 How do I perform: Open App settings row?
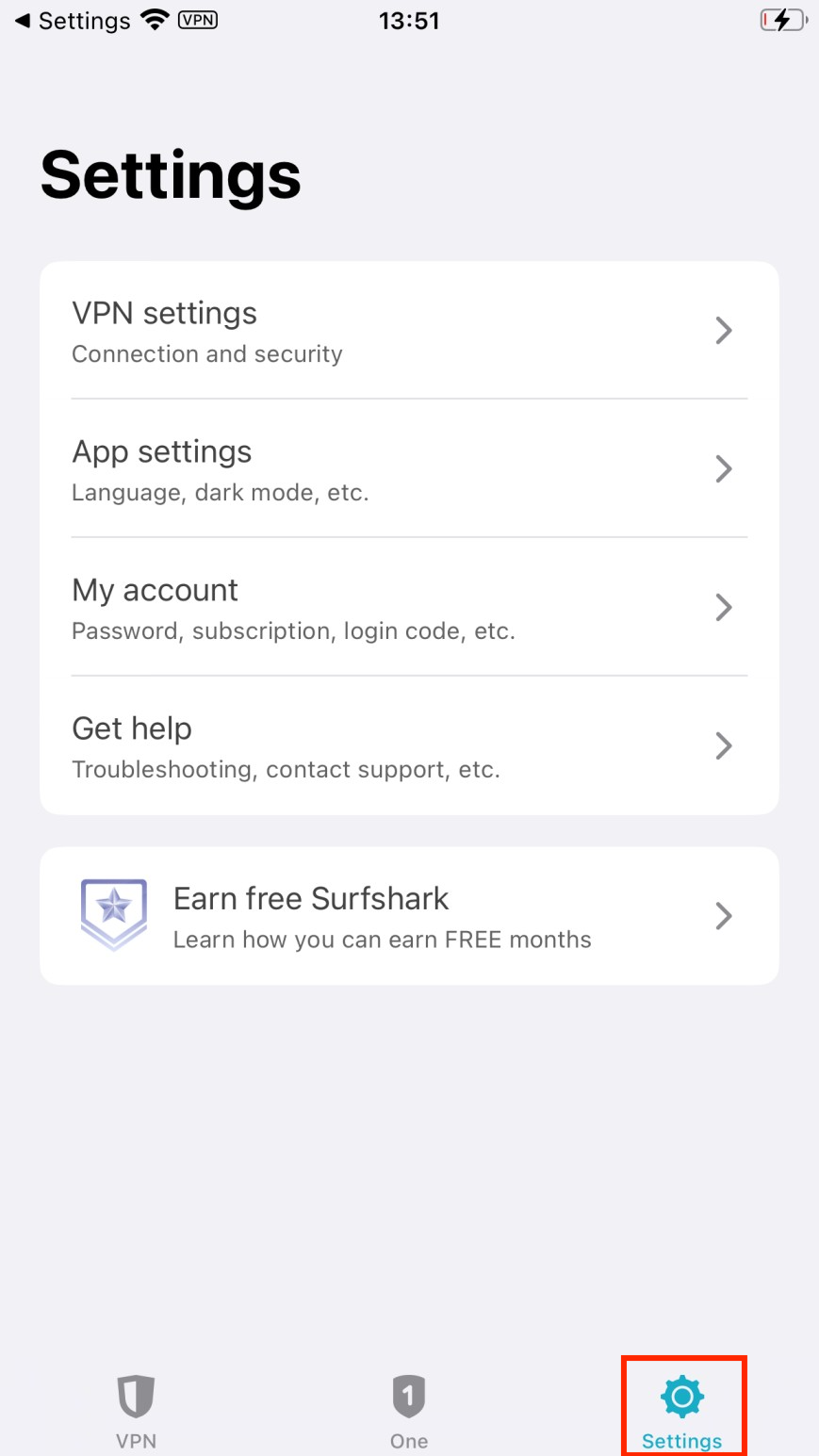(x=409, y=469)
